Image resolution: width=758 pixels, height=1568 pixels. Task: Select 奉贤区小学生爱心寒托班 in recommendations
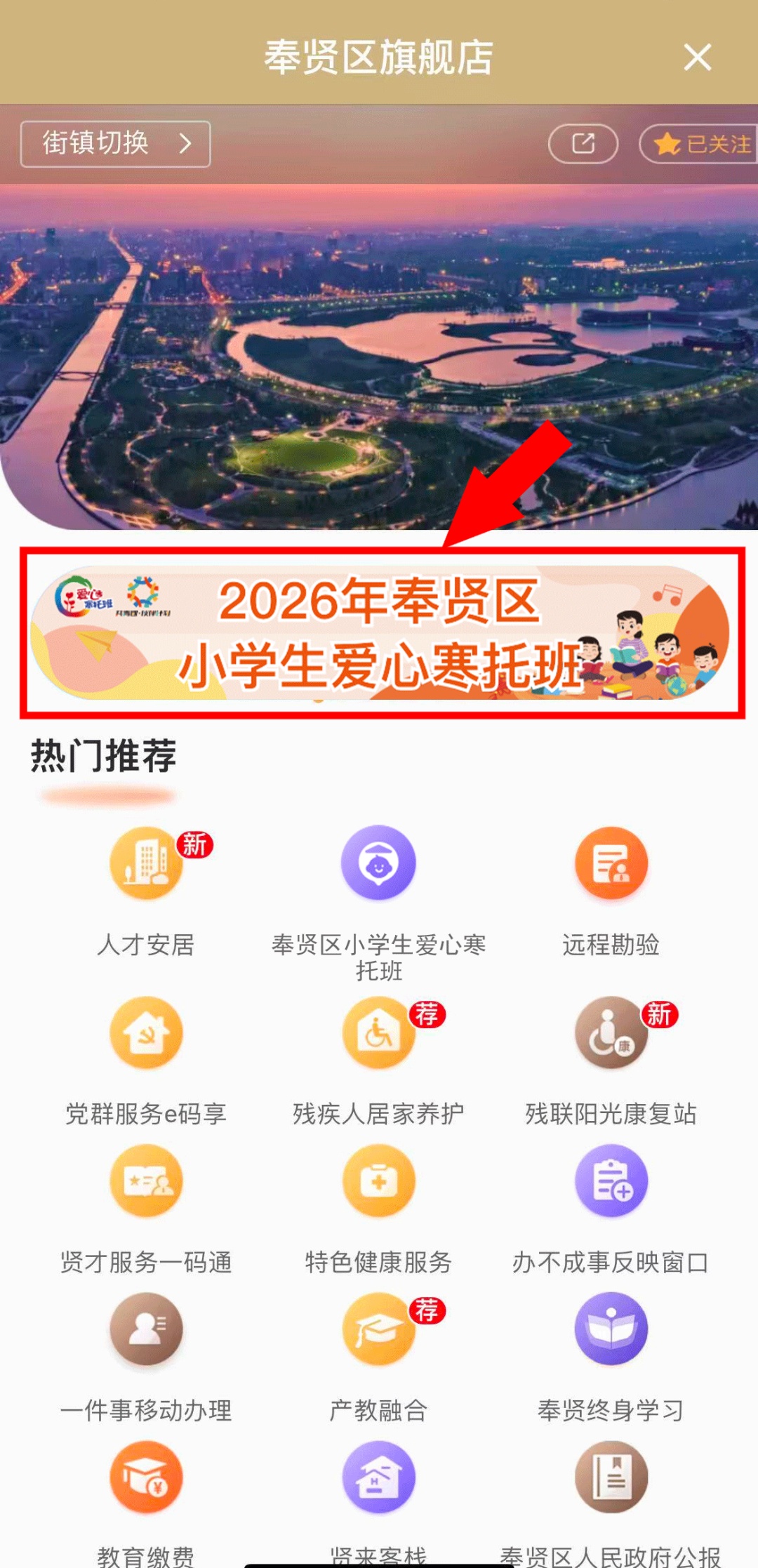[x=378, y=864]
